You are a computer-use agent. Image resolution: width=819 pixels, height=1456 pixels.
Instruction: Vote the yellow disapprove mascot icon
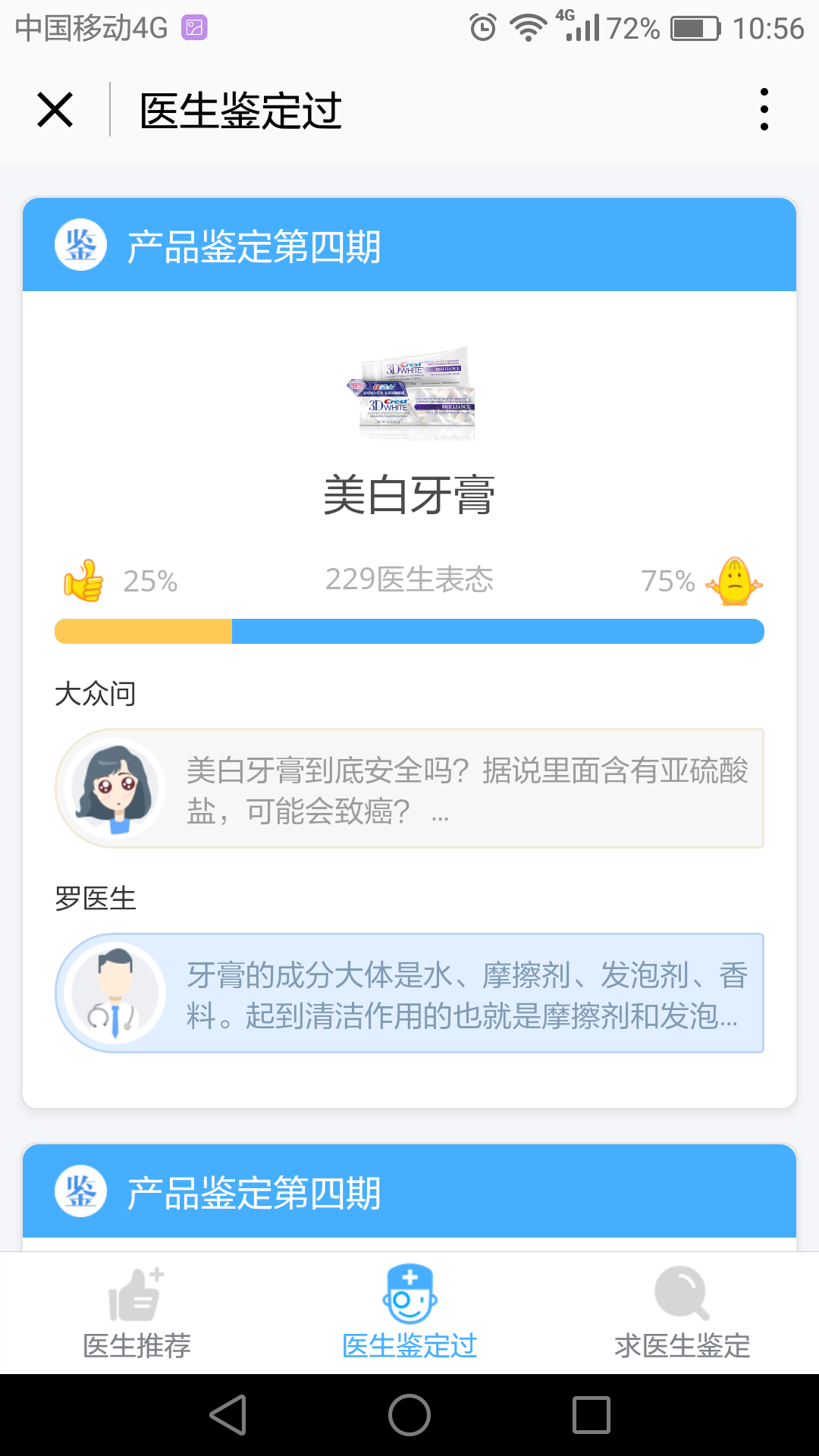pos(734,581)
